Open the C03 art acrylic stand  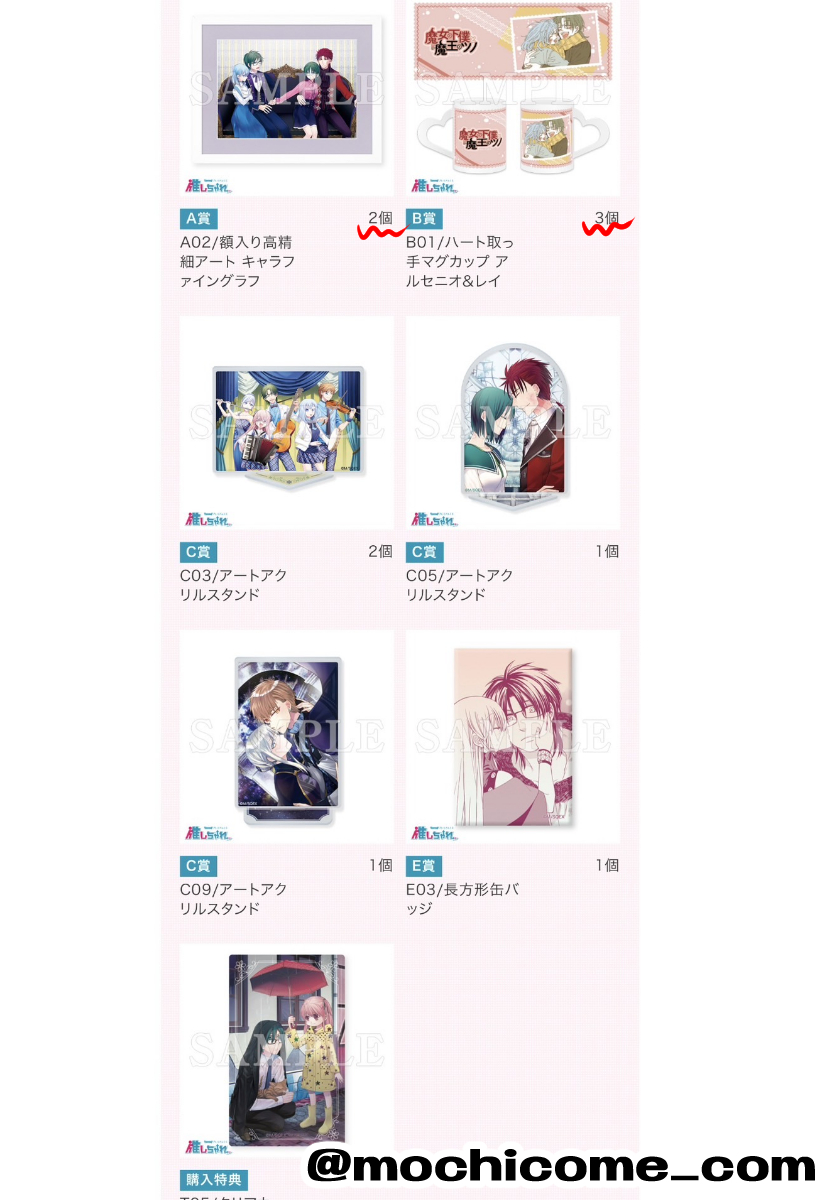[x=286, y=423]
